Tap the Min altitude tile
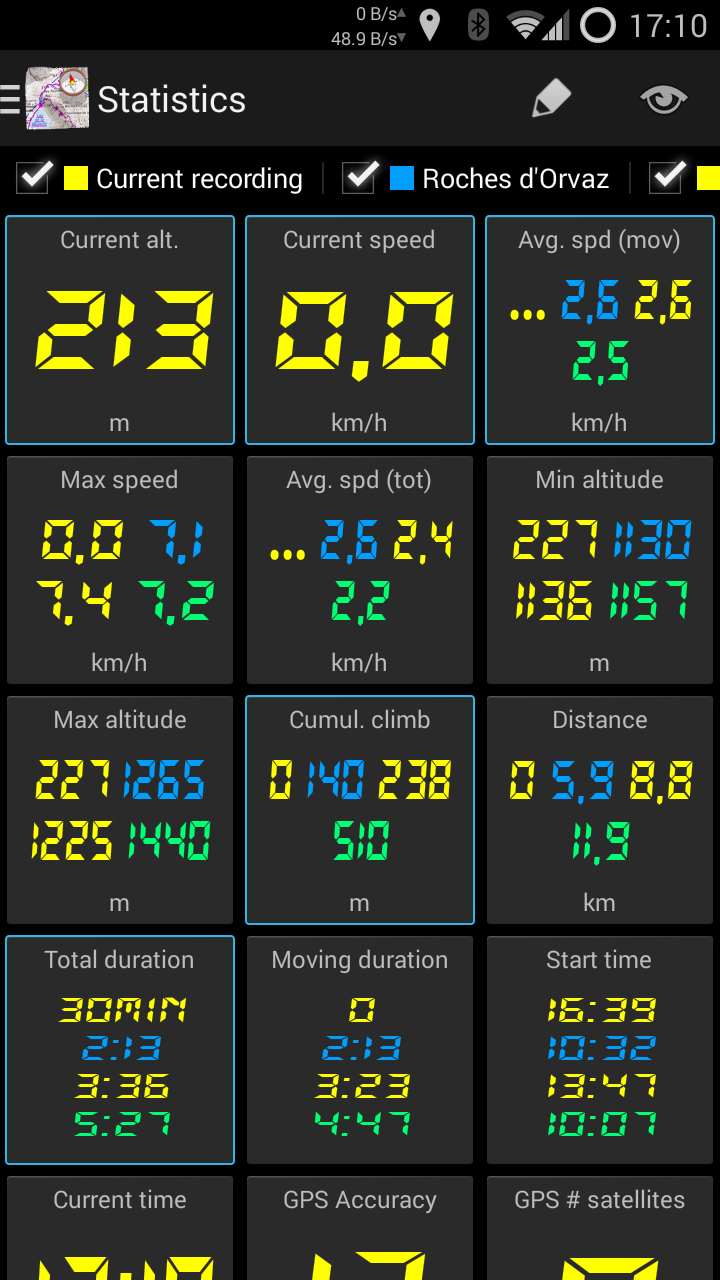The height and width of the screenshot is (1280, 720). 600,570
